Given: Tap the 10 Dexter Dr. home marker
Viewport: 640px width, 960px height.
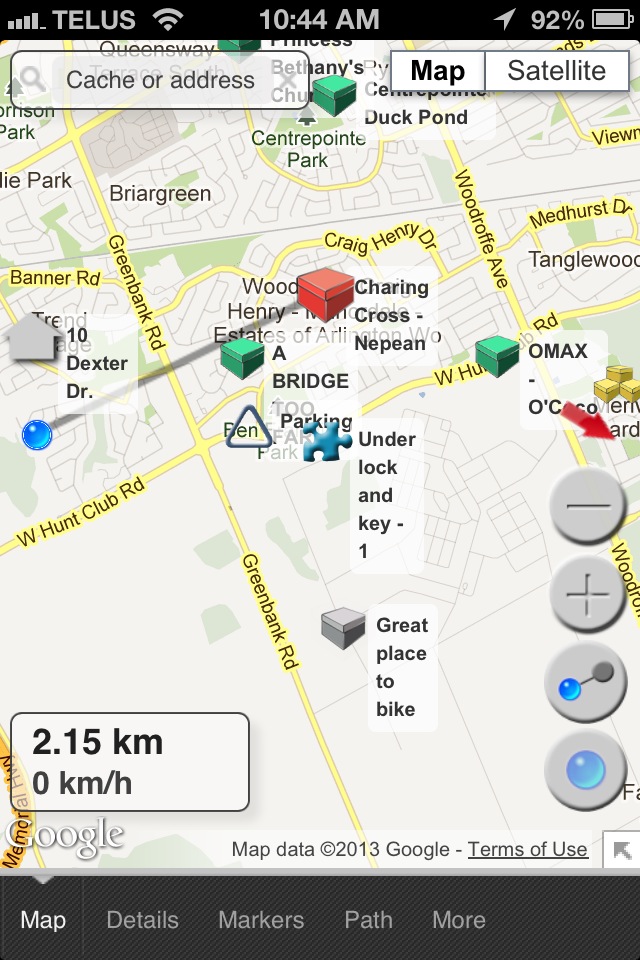Looking at the screenshot, I should (x=34, y=337).
